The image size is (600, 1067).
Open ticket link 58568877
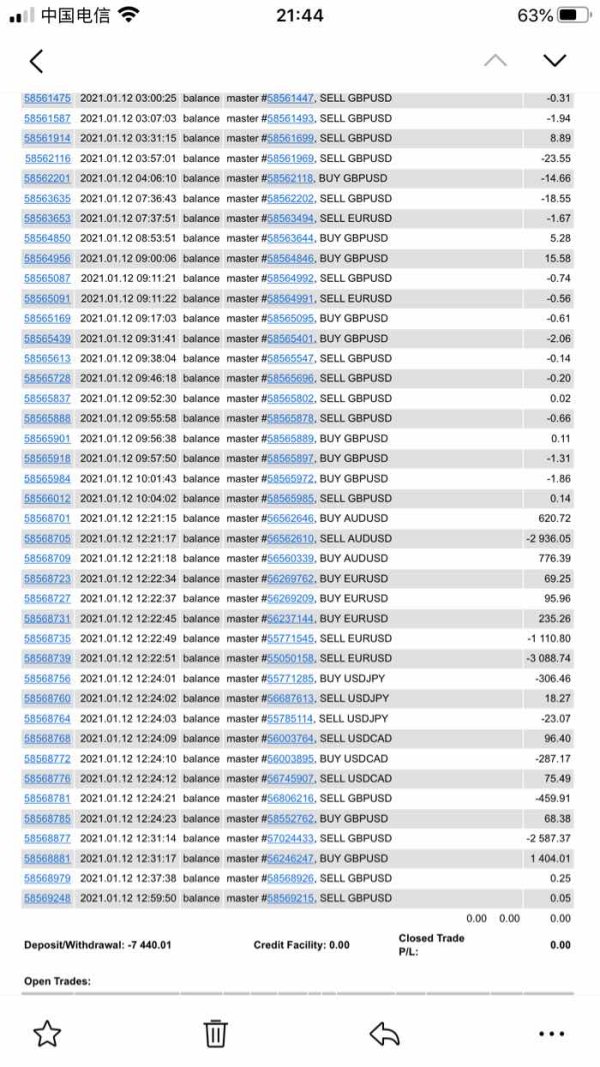point(48,838)
